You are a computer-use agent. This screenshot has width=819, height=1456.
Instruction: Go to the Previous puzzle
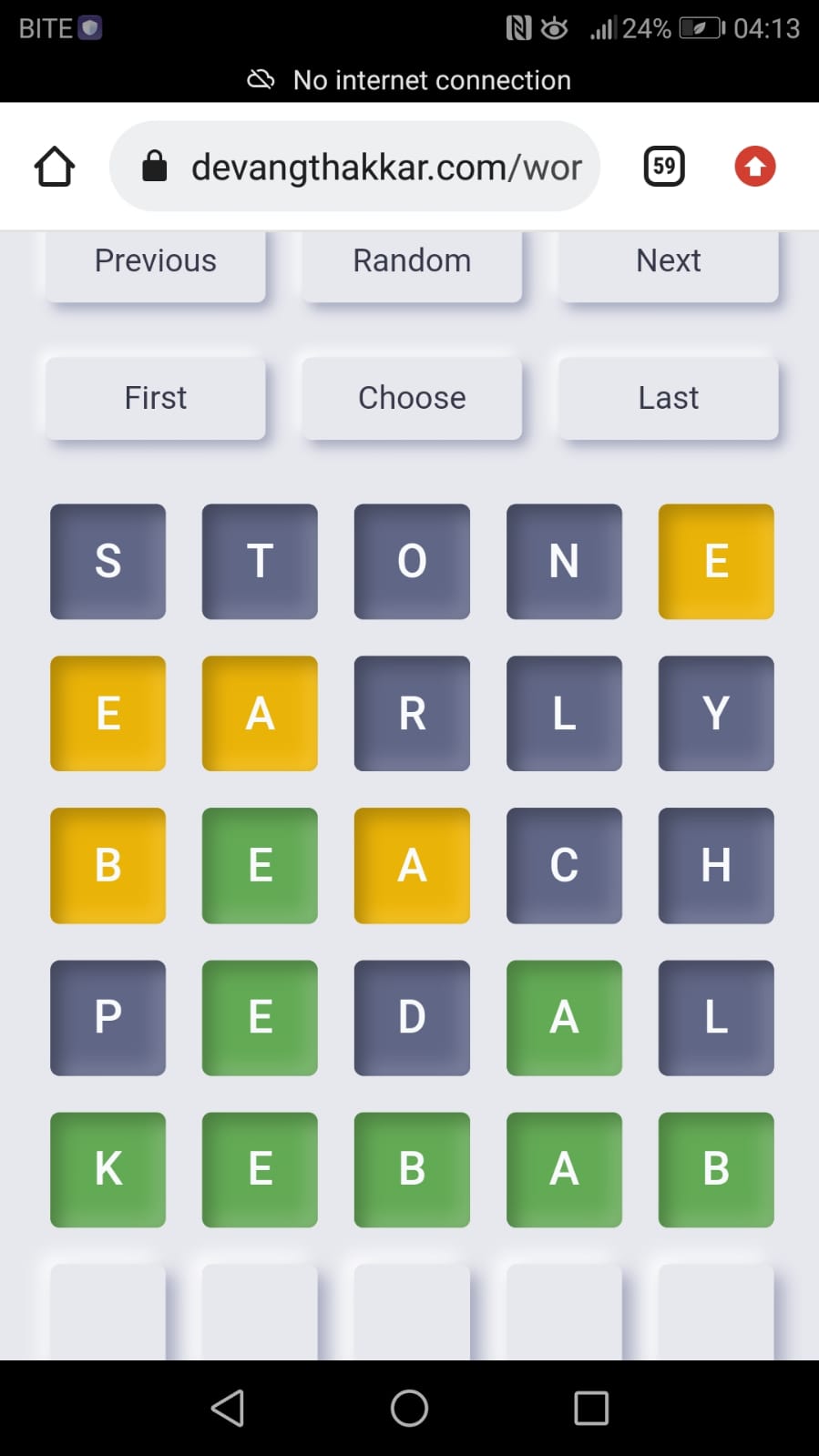tap(156, 262)
